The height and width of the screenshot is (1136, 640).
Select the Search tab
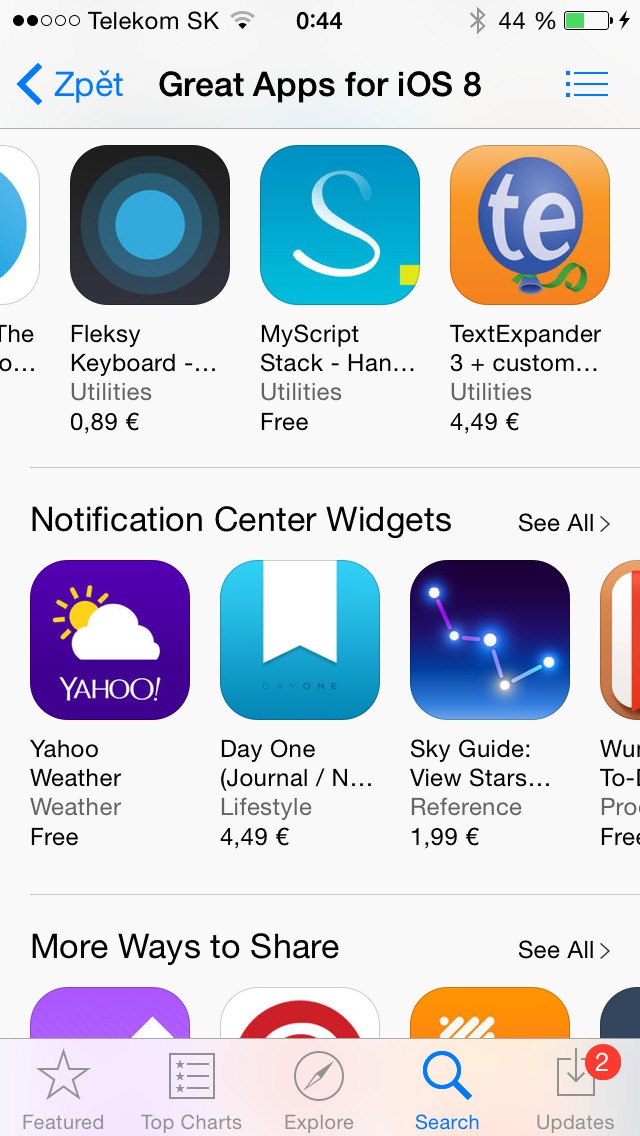click(447, 1090)
